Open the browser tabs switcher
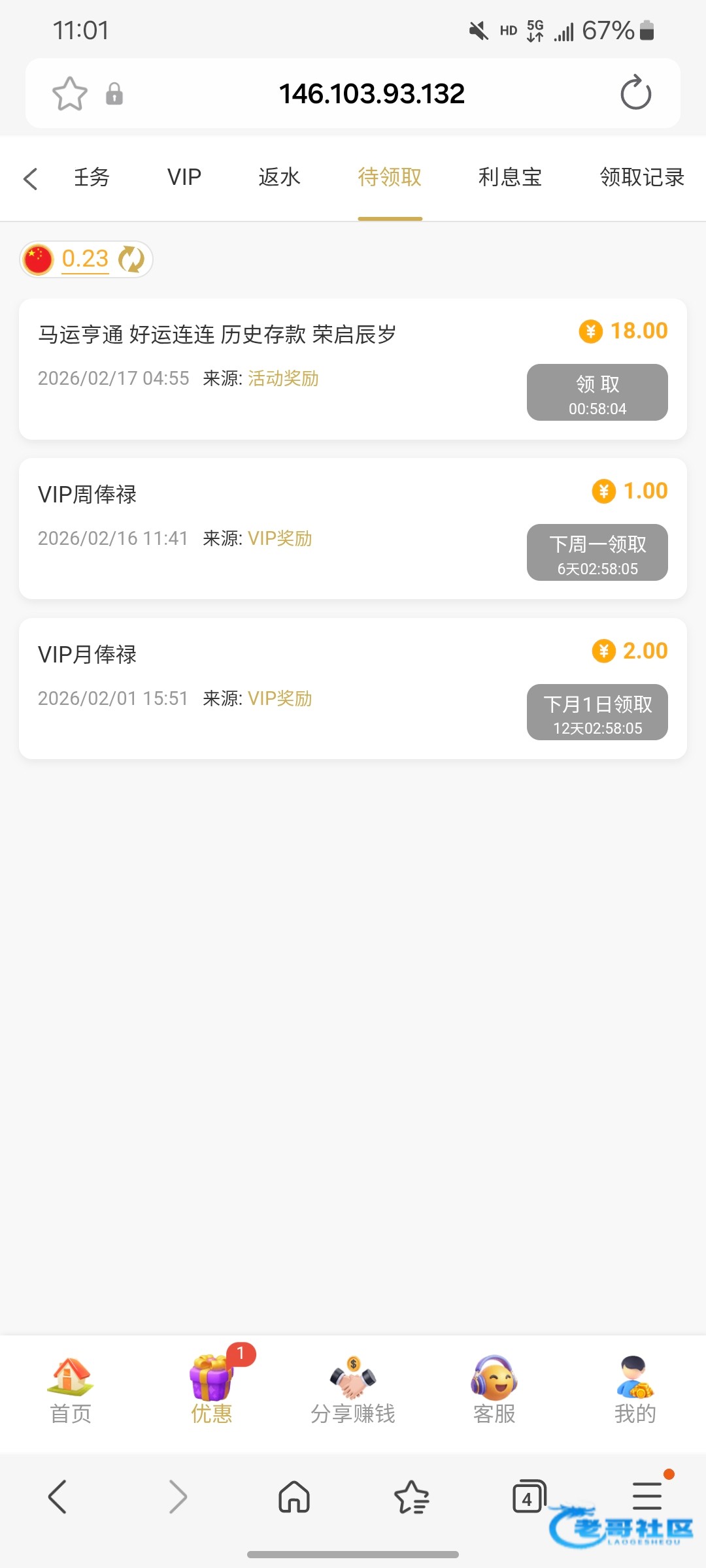The image size is (706, 1568). [x=528, y=1497]
